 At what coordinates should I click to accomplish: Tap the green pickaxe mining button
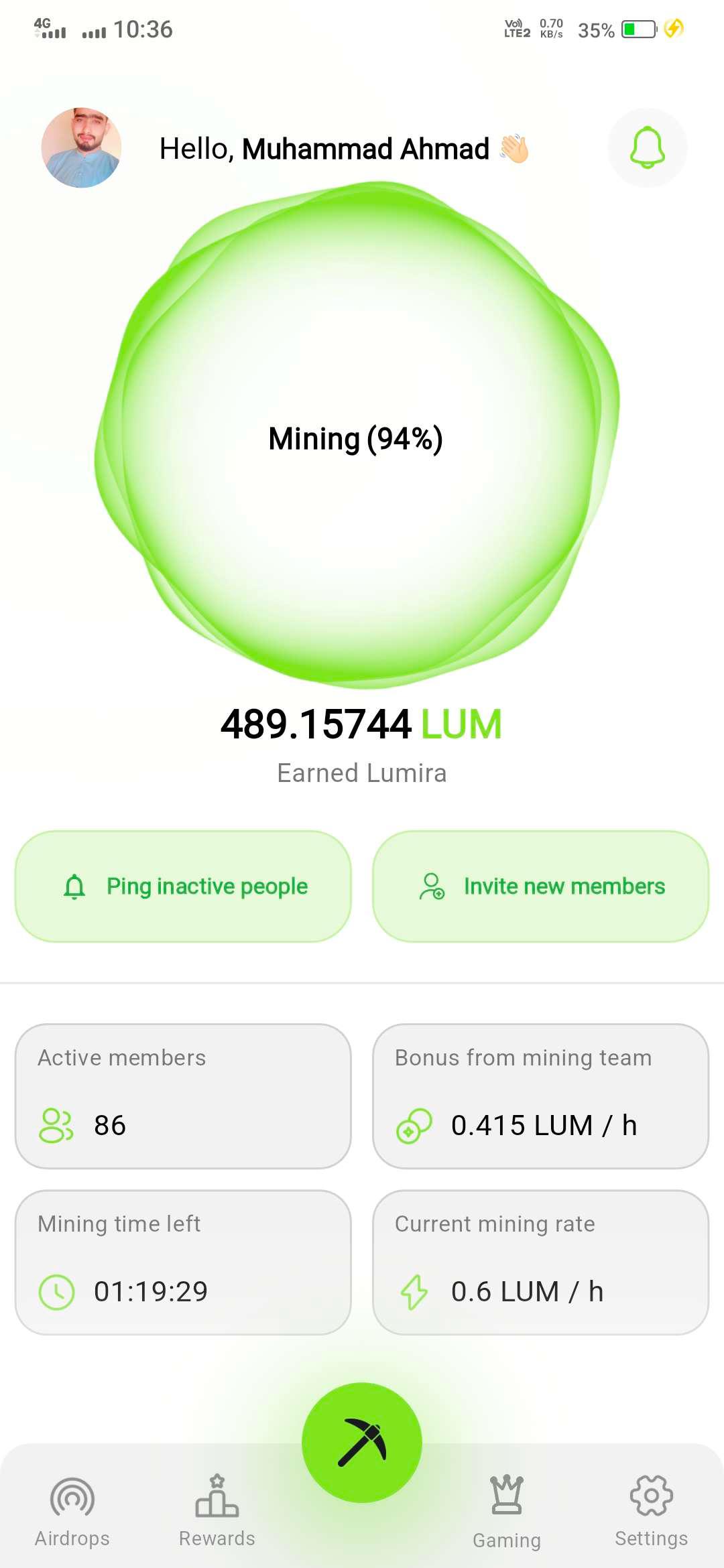coord(362,1442)
